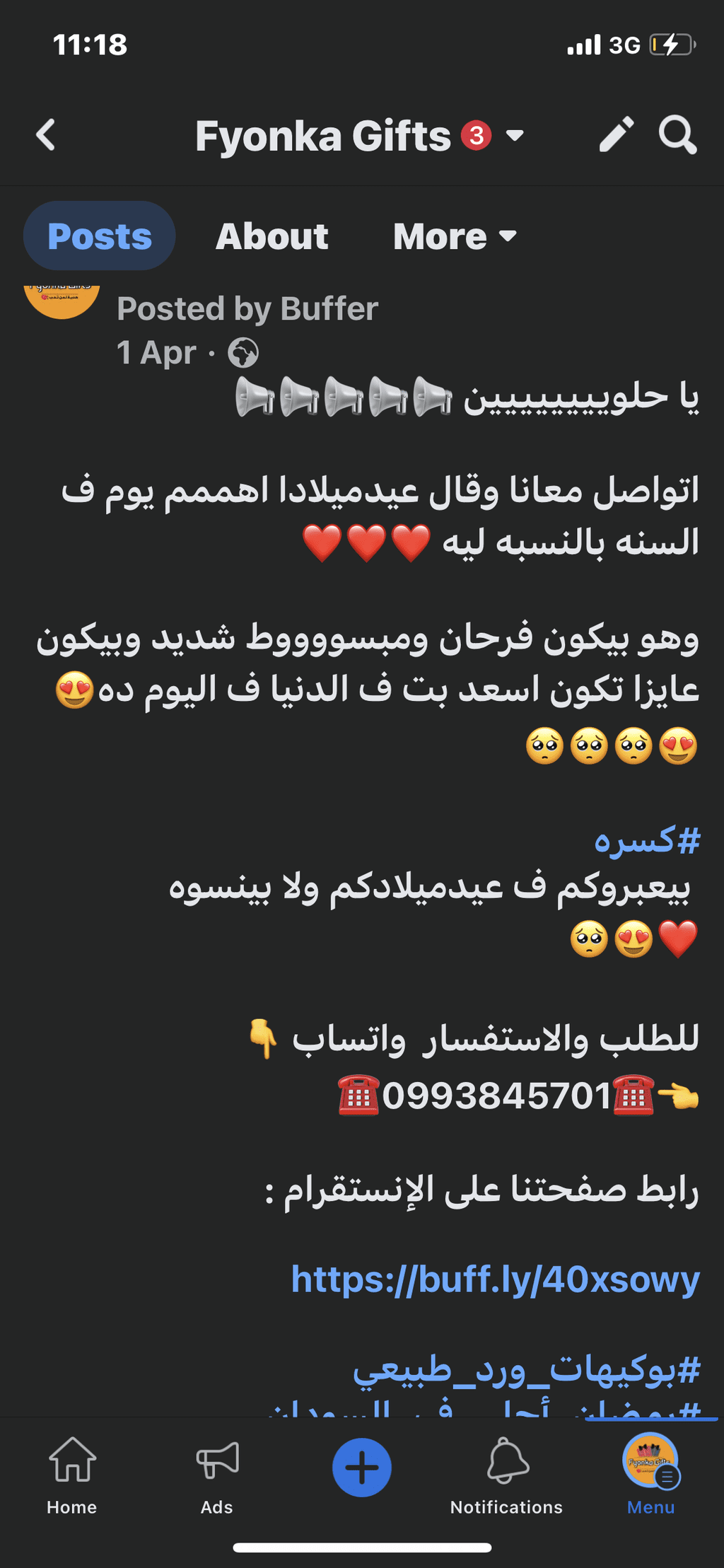Open the Menu tab
724x1568 pixels.
point(651,1476)
